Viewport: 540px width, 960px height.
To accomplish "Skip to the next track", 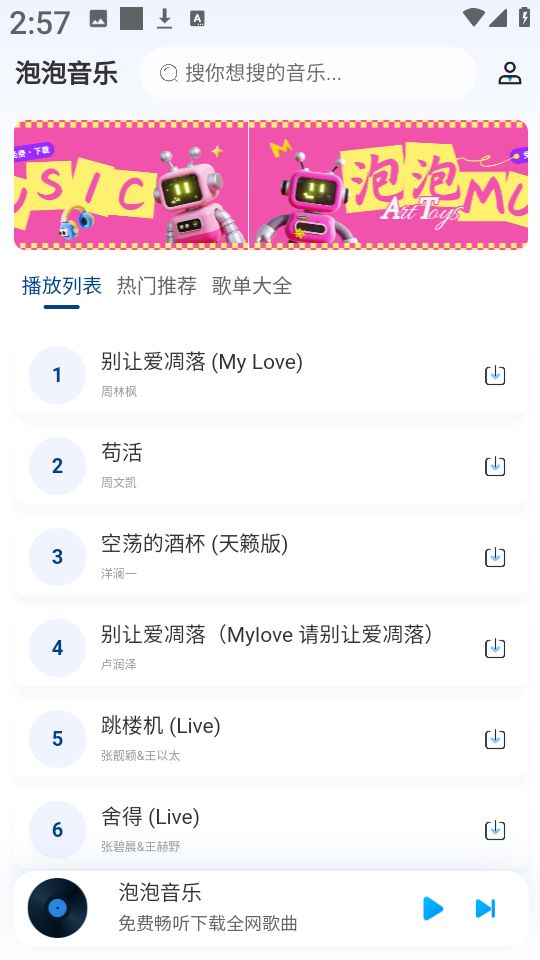I will 485,908.
